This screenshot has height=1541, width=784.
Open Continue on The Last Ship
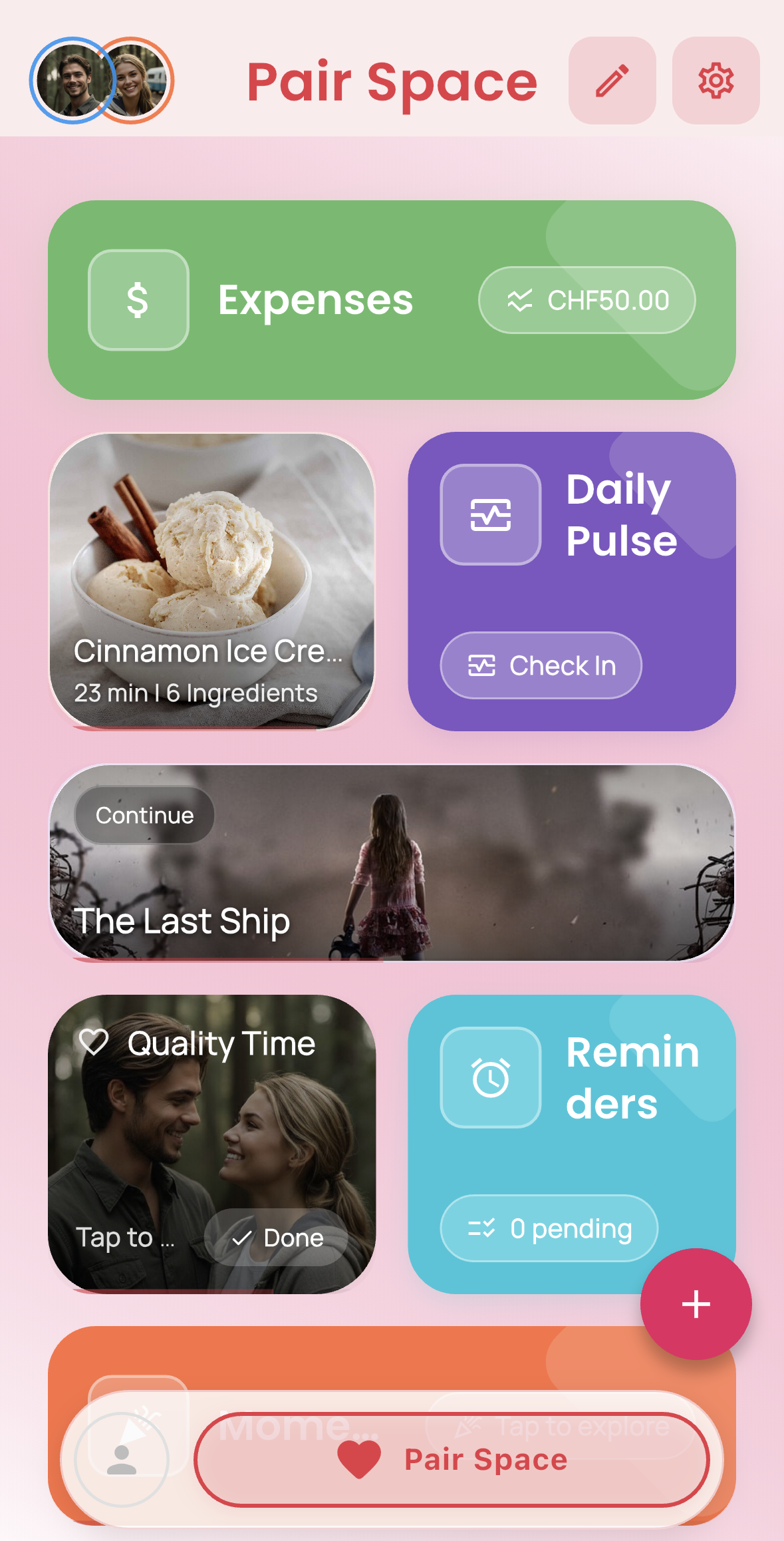coord(144,814)
